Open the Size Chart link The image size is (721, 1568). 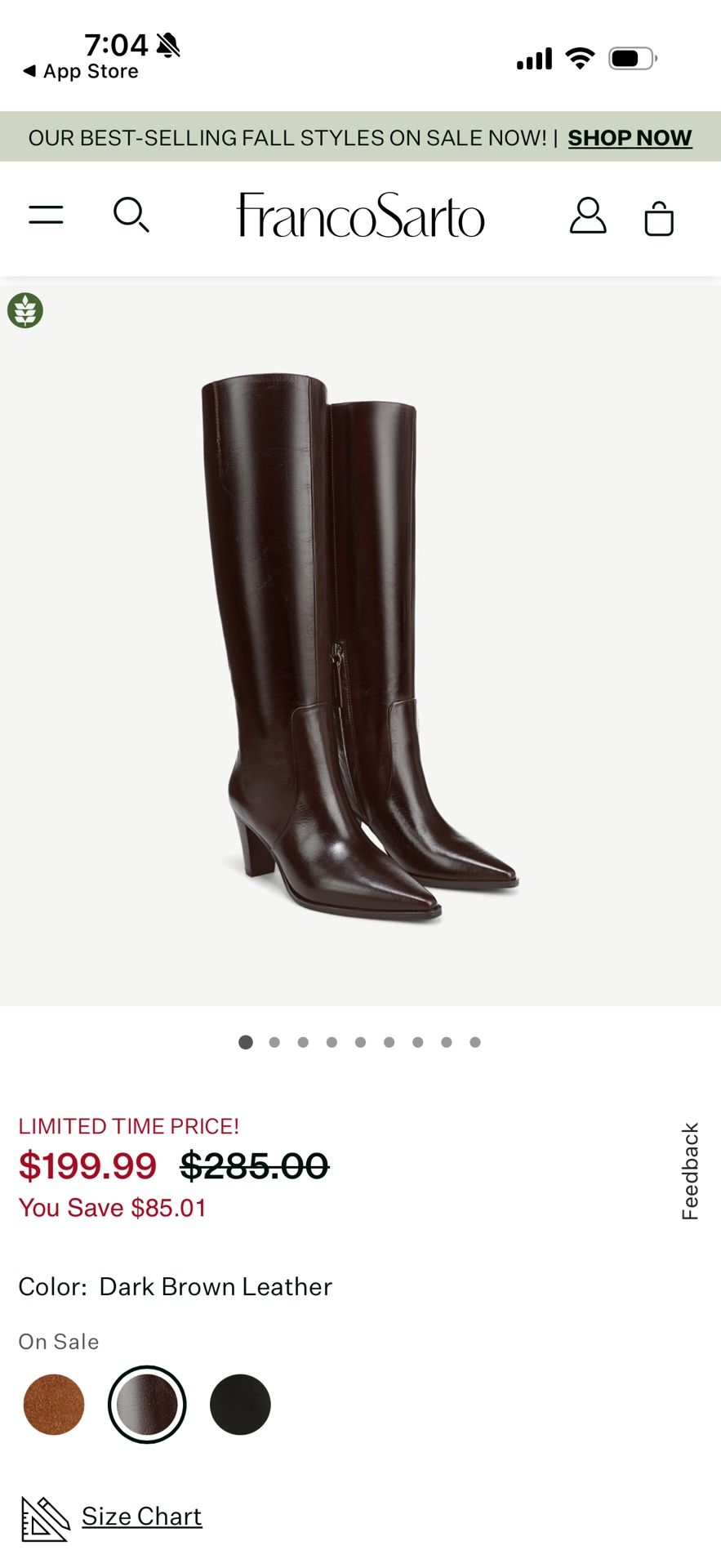pos(141,1515)
